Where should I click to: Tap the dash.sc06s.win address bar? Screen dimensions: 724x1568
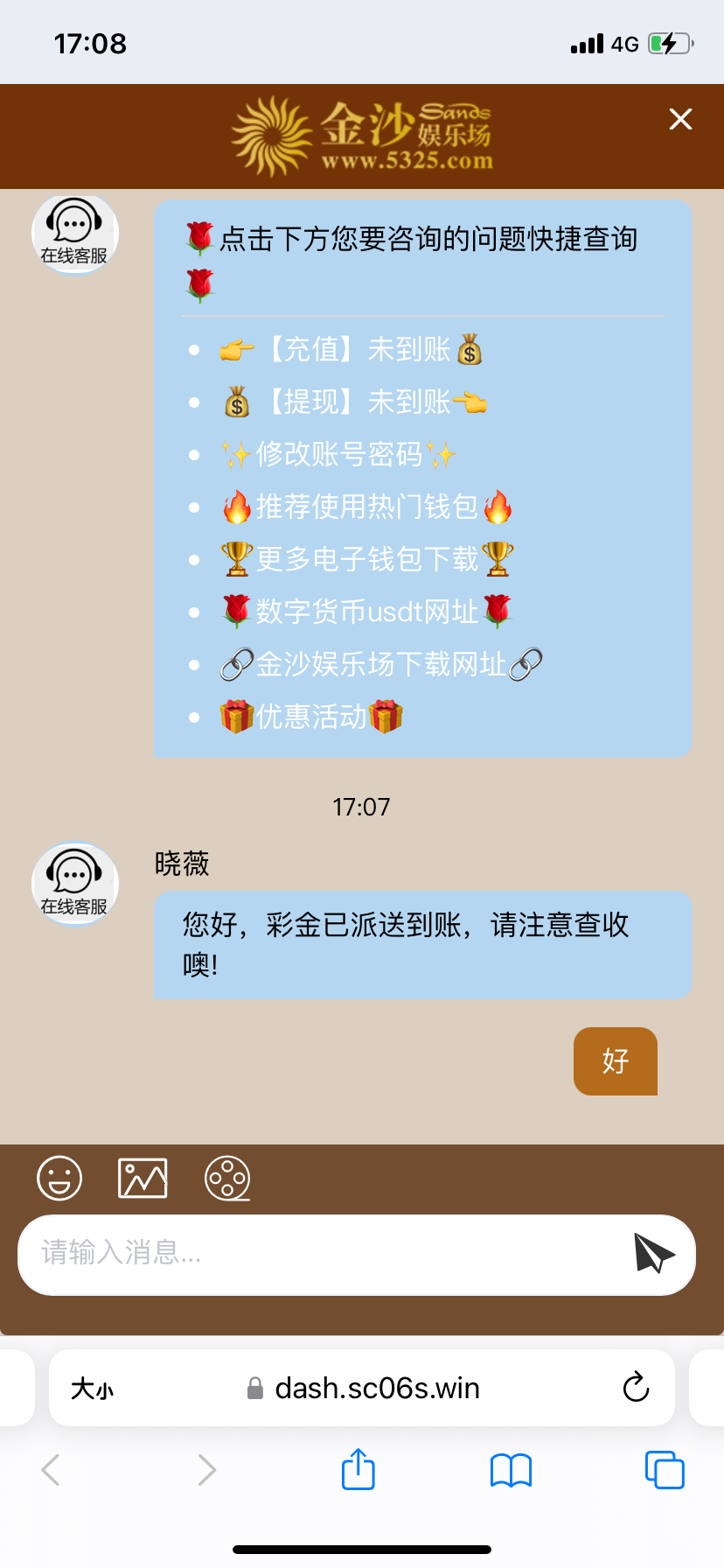(376, 1389)
